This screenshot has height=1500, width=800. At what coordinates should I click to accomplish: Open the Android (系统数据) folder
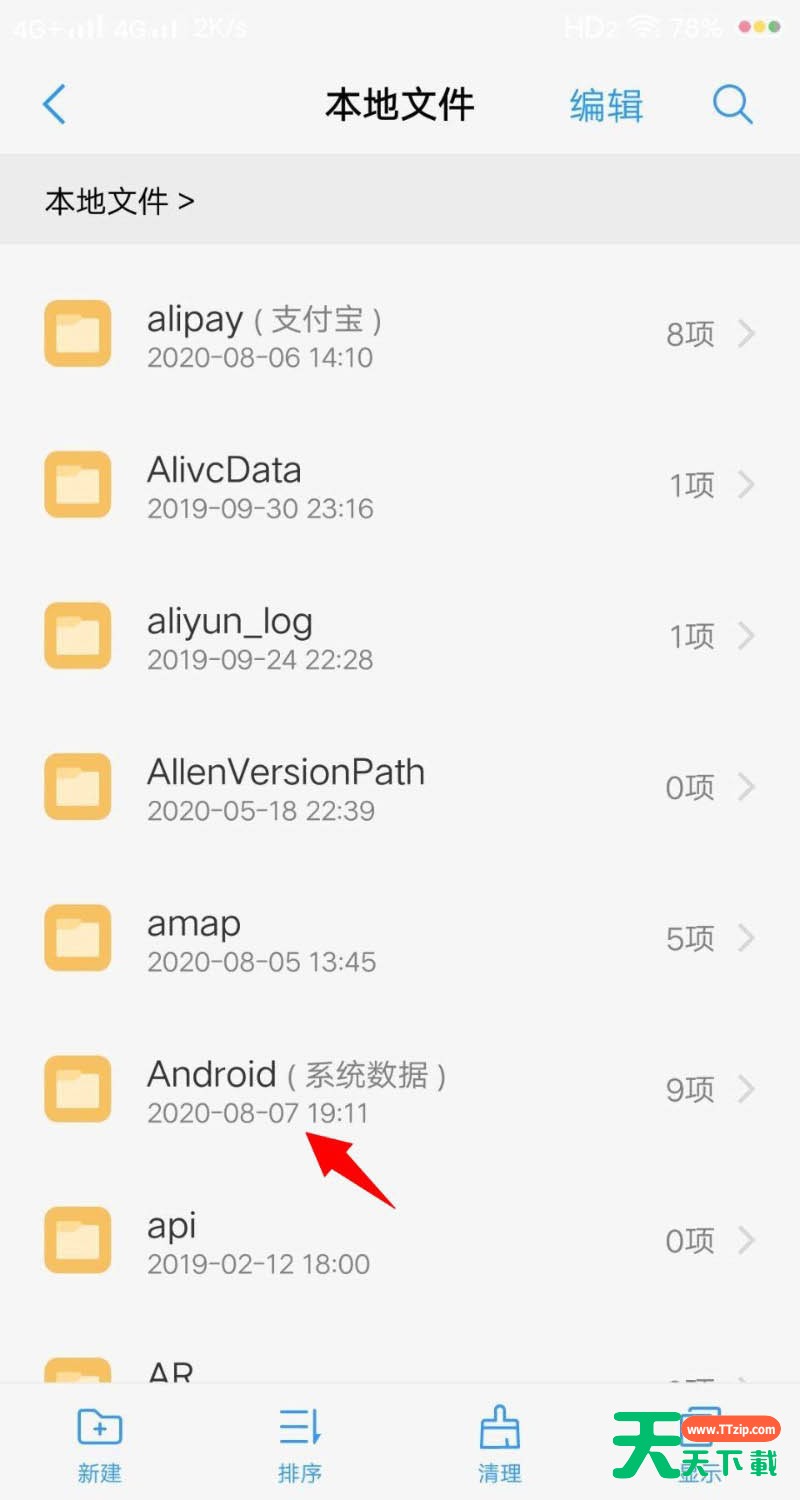tap(400, 1089)
